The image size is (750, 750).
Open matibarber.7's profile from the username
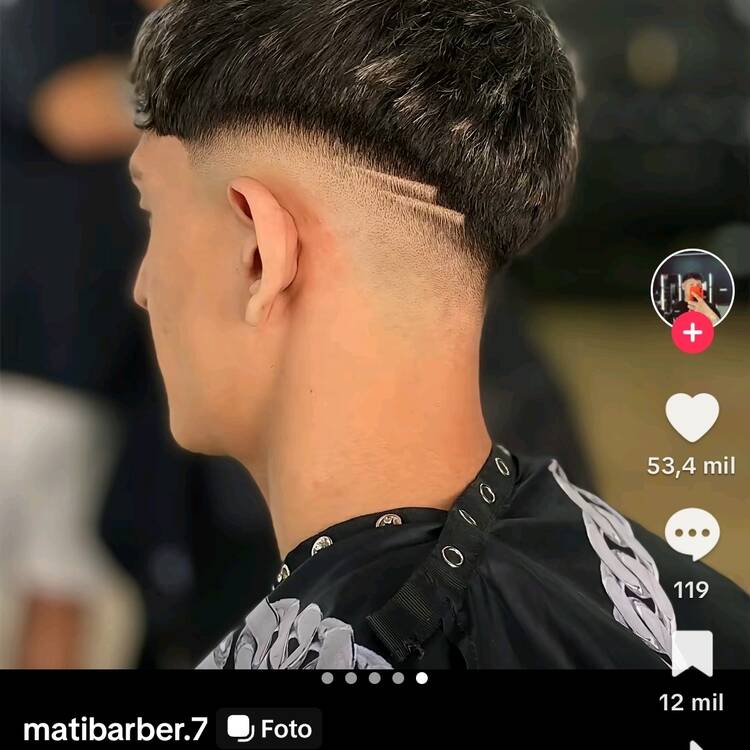(113, 729)
